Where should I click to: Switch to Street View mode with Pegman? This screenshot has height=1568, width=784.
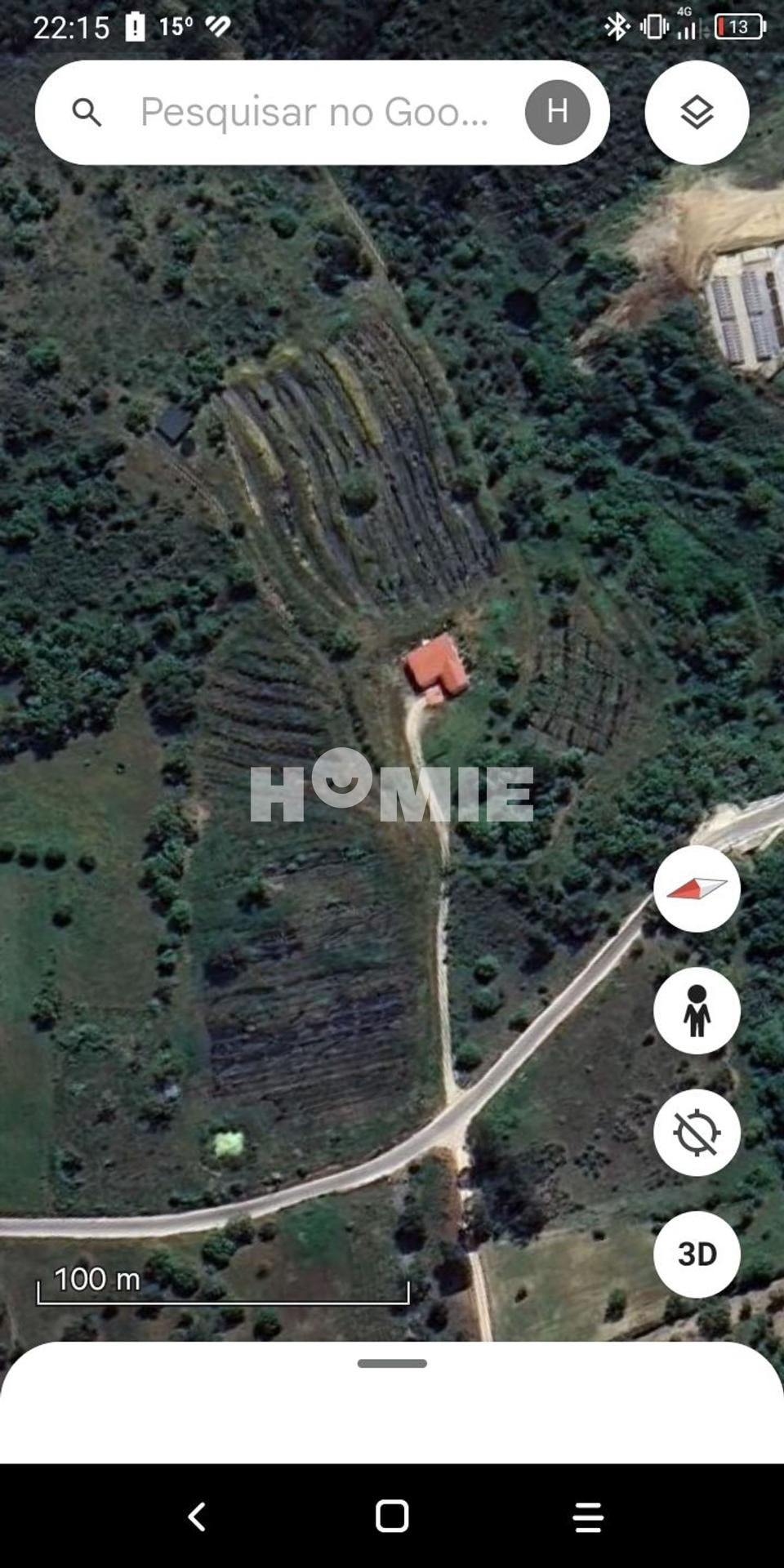[697, 1011]
